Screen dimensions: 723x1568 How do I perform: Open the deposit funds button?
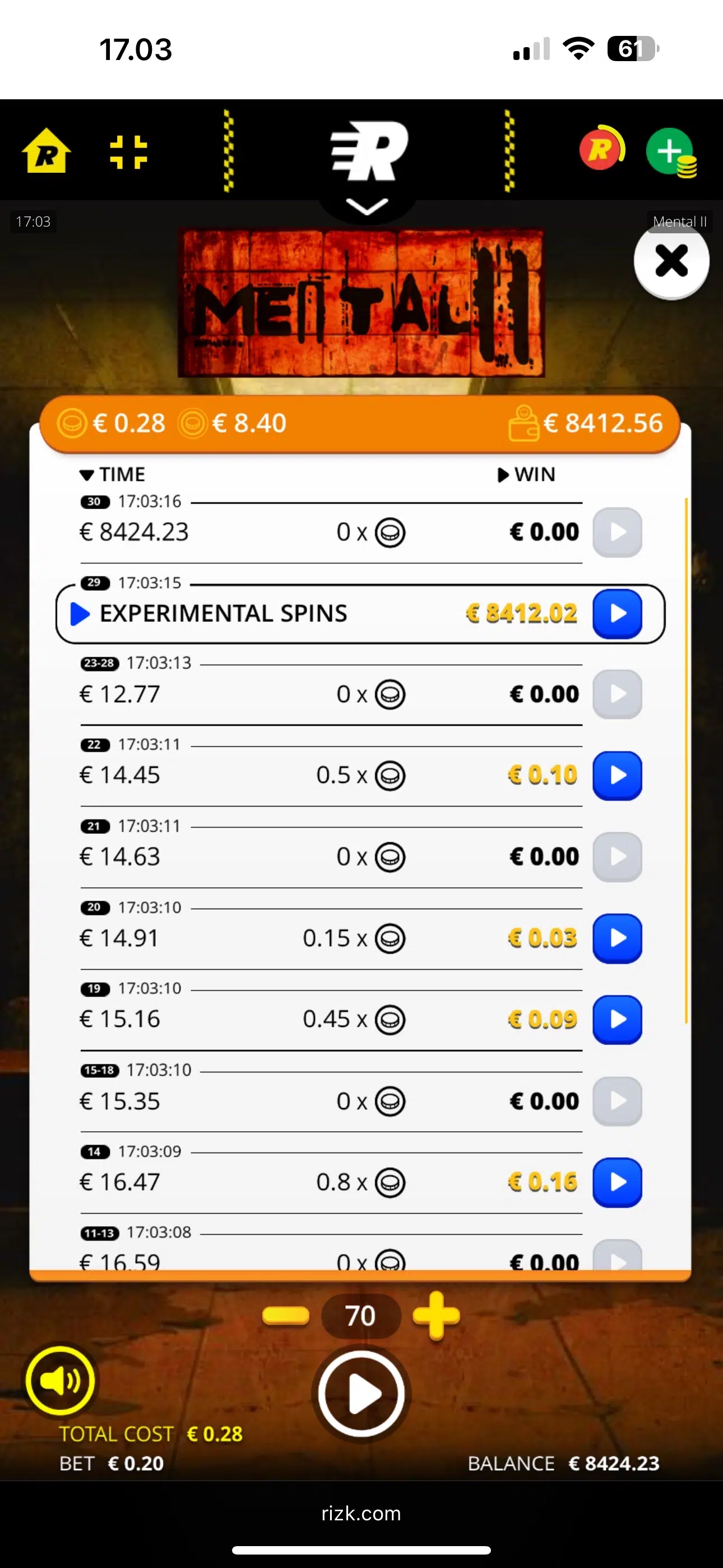coord(671,151)
